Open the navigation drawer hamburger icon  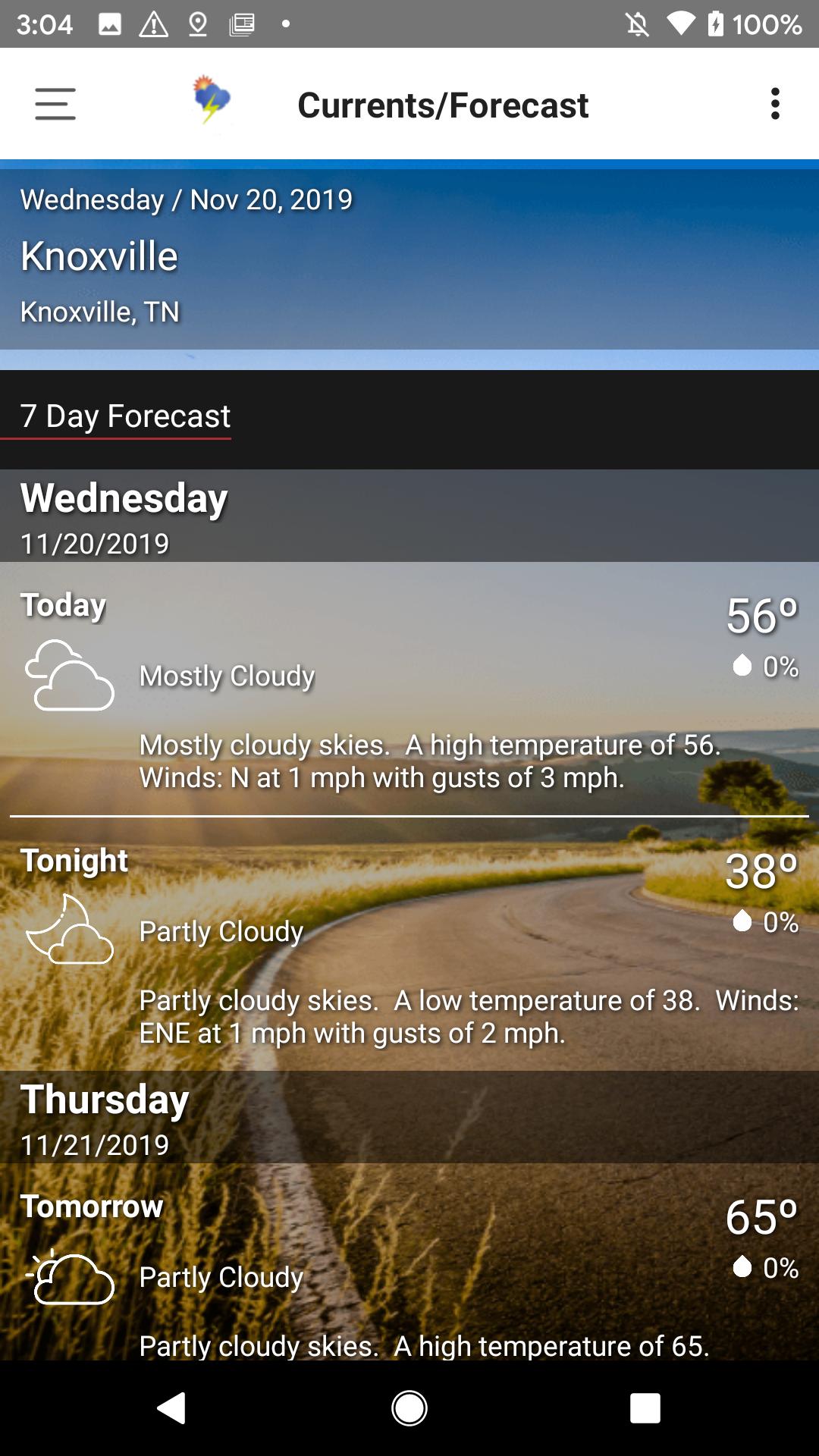point(54,104)
